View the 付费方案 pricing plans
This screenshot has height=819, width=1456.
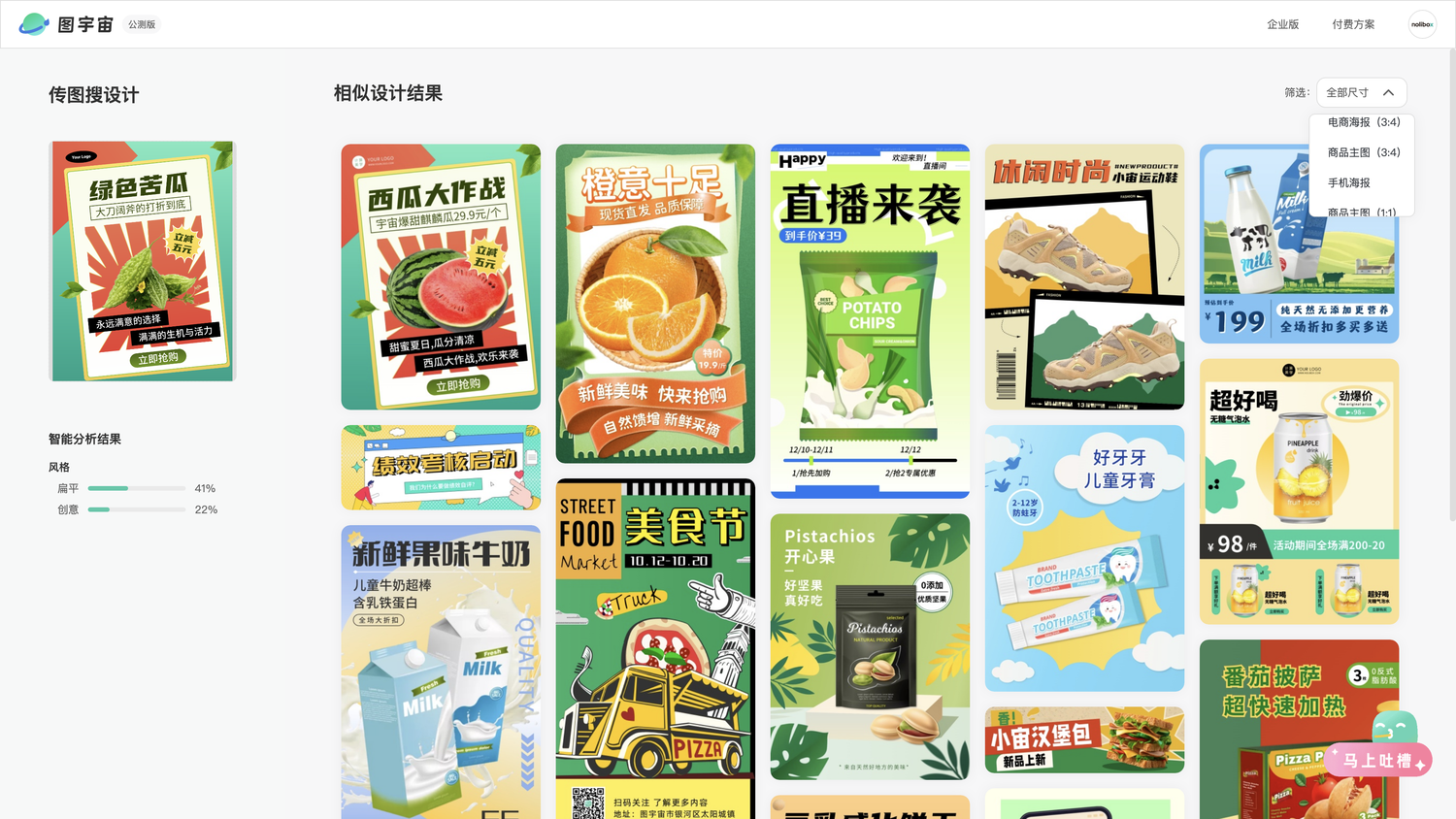click(1353, 24)
